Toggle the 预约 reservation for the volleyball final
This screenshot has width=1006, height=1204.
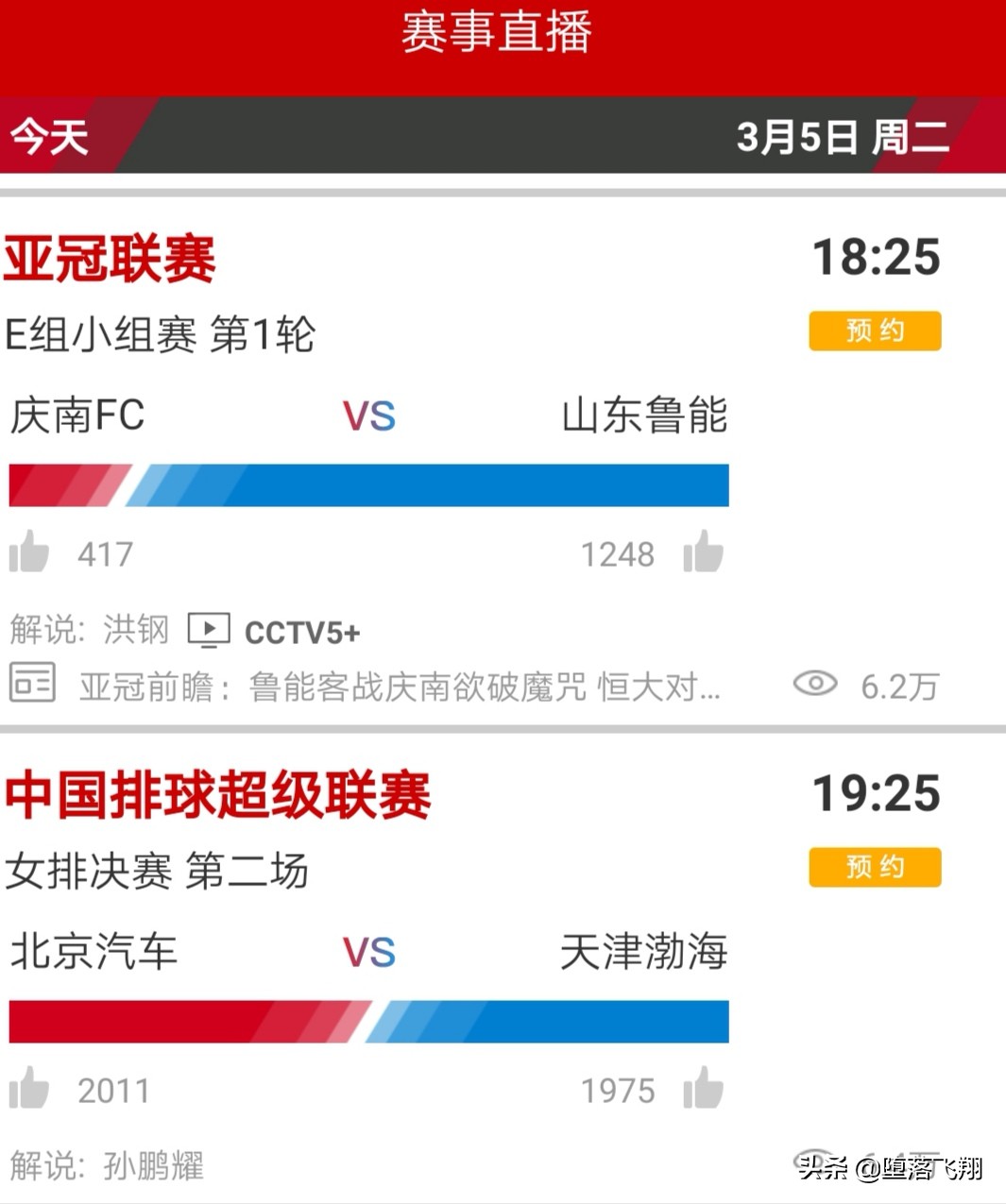coord(874,867)
